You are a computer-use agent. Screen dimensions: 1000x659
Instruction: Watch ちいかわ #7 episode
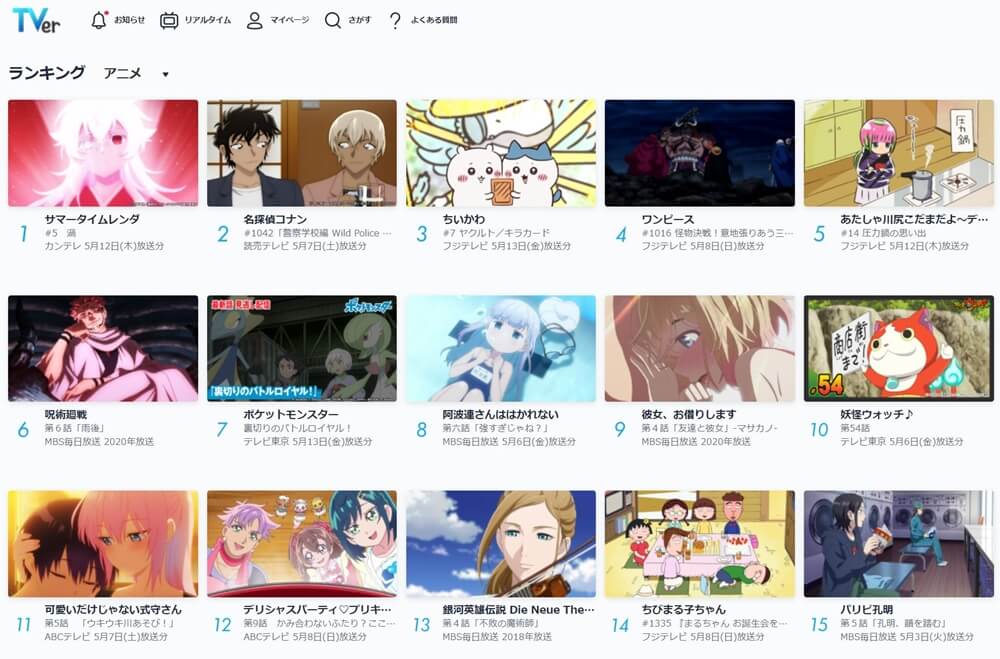500,153
